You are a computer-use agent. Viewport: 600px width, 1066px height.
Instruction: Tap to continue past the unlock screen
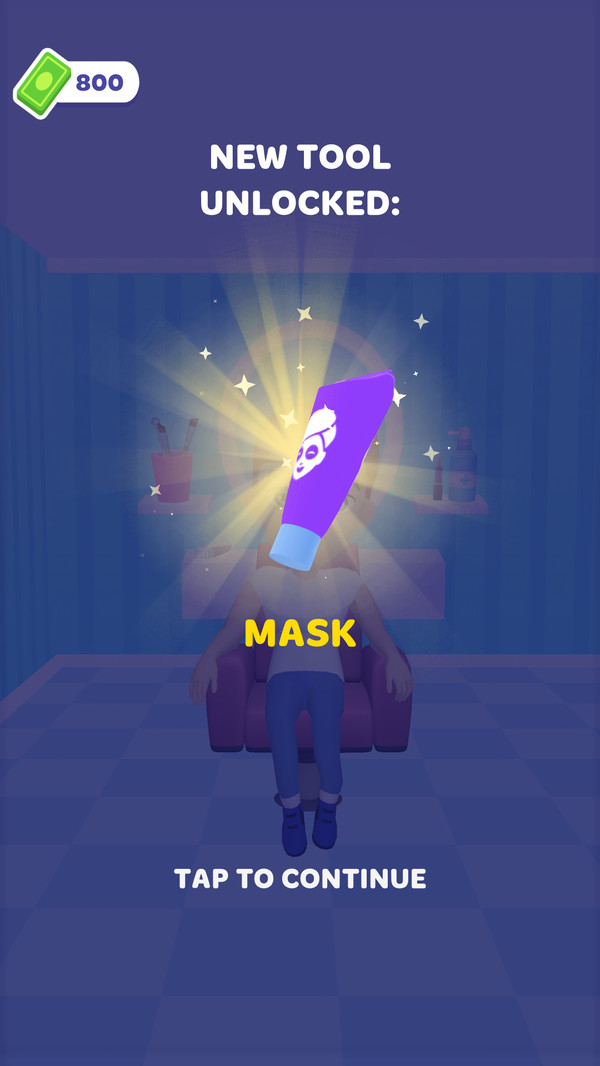pos(300,878)
